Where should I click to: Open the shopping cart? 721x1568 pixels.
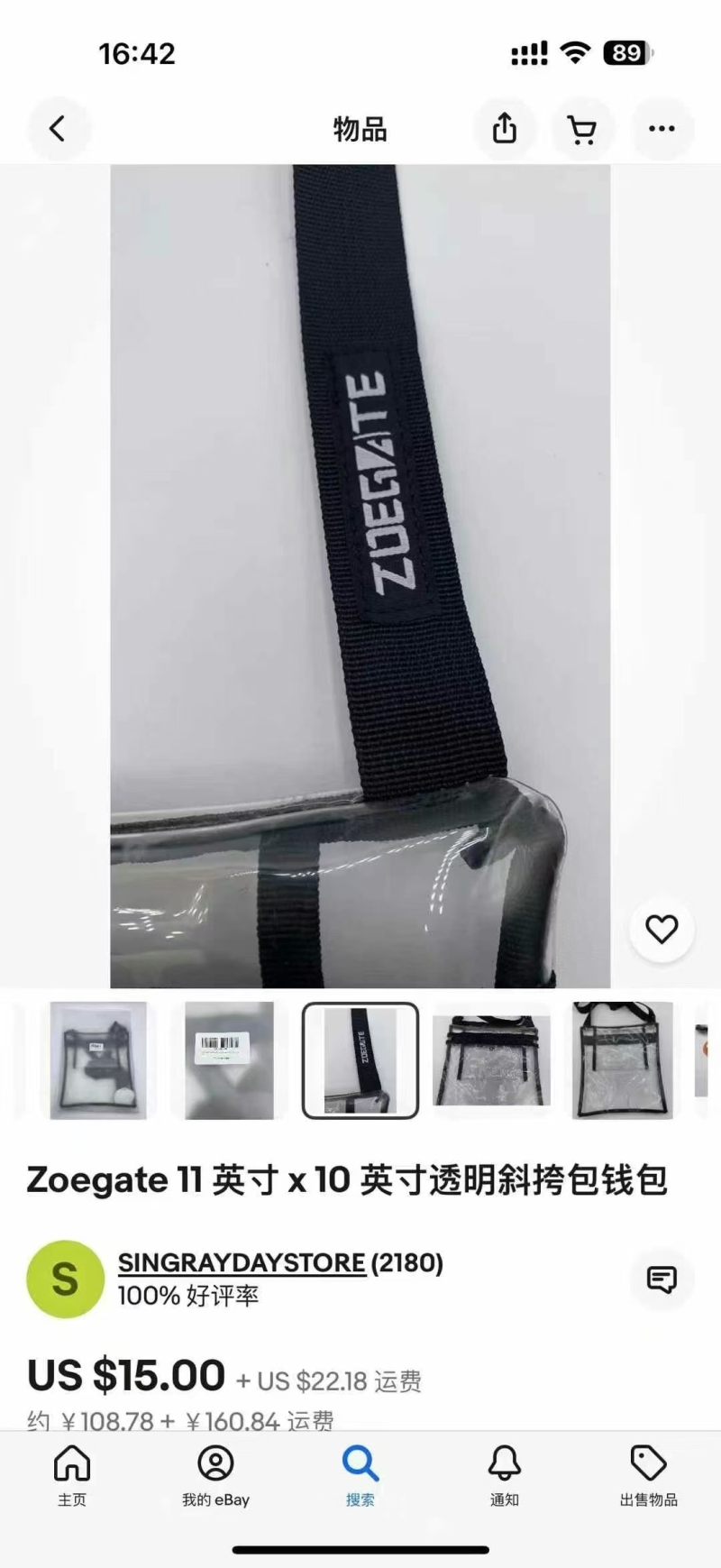pyautogui.click(x=582, y=129)
